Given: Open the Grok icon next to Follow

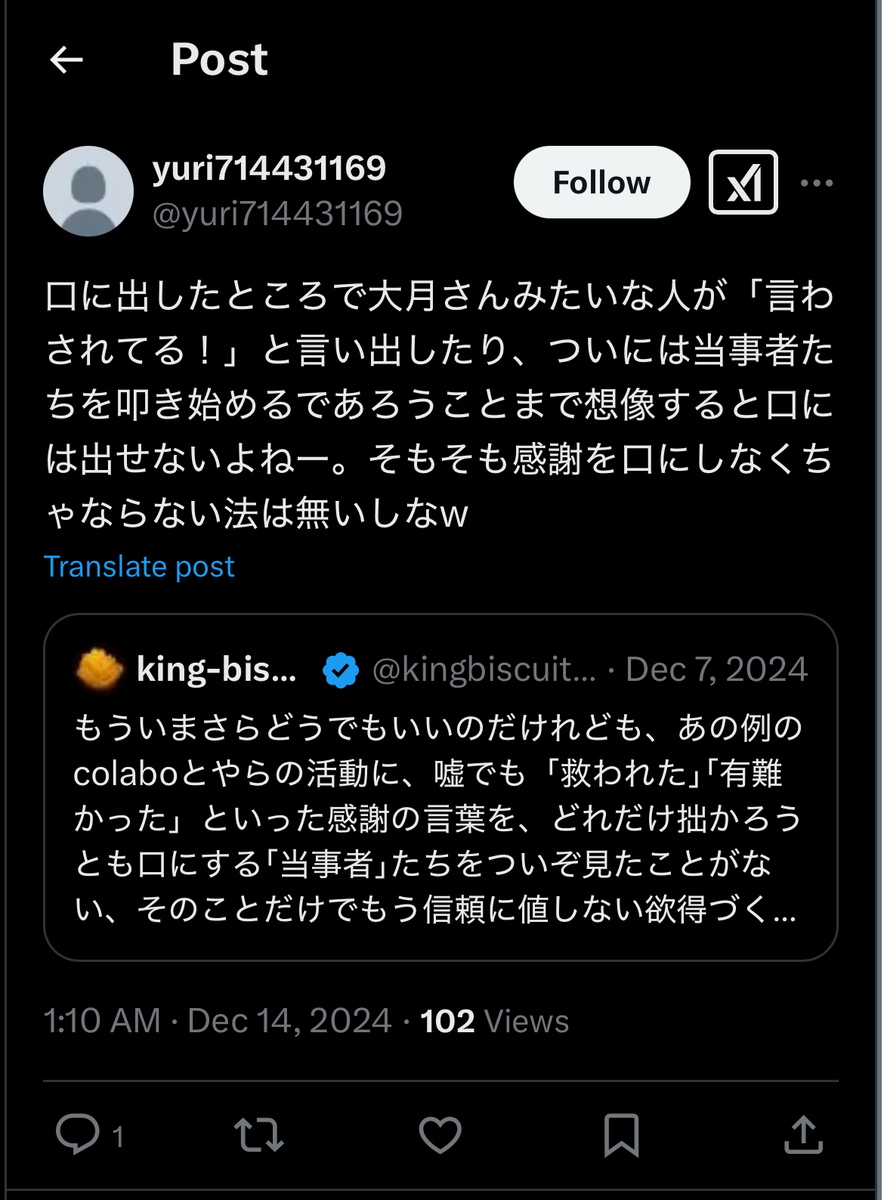Looking at the screenshot, I should tap(743, 183).
